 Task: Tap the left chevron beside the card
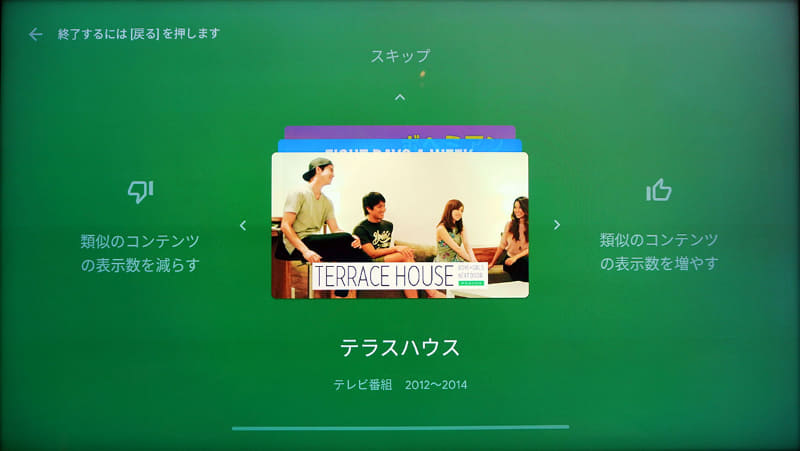tap(243, 225)
